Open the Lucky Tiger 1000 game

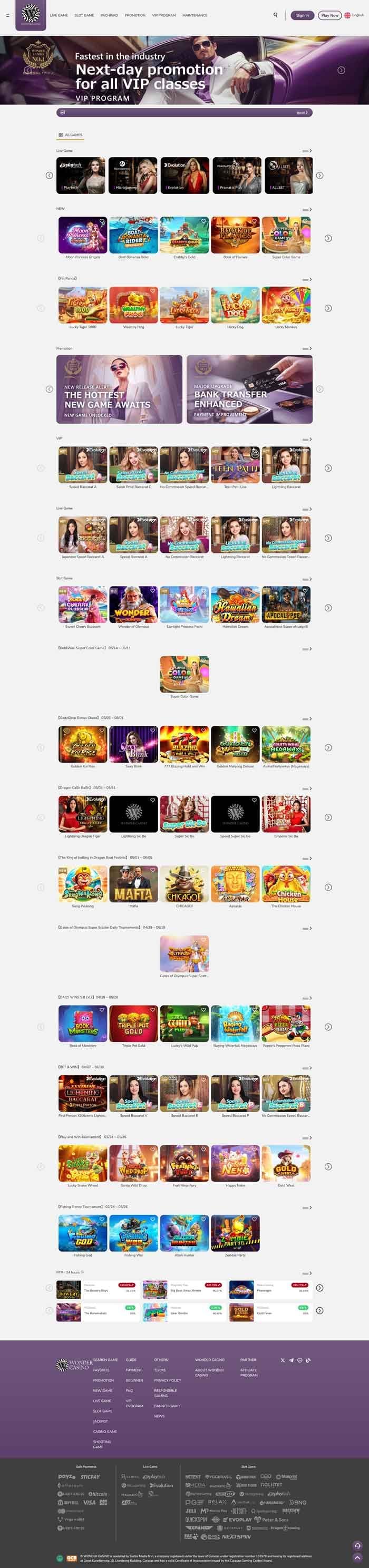click(x=83, y=305)
